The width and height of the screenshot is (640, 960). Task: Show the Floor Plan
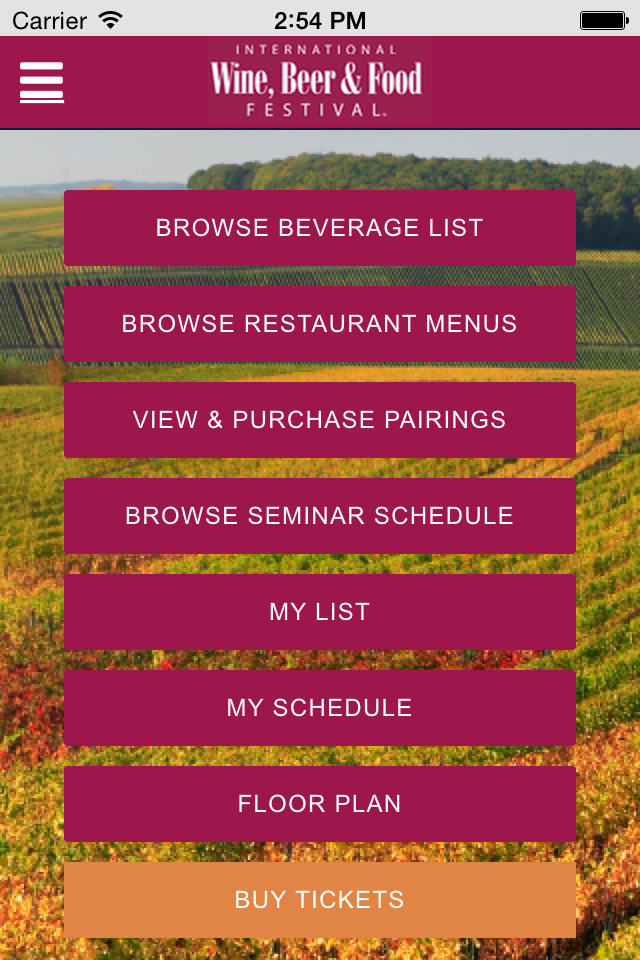[x=320, y=804]
